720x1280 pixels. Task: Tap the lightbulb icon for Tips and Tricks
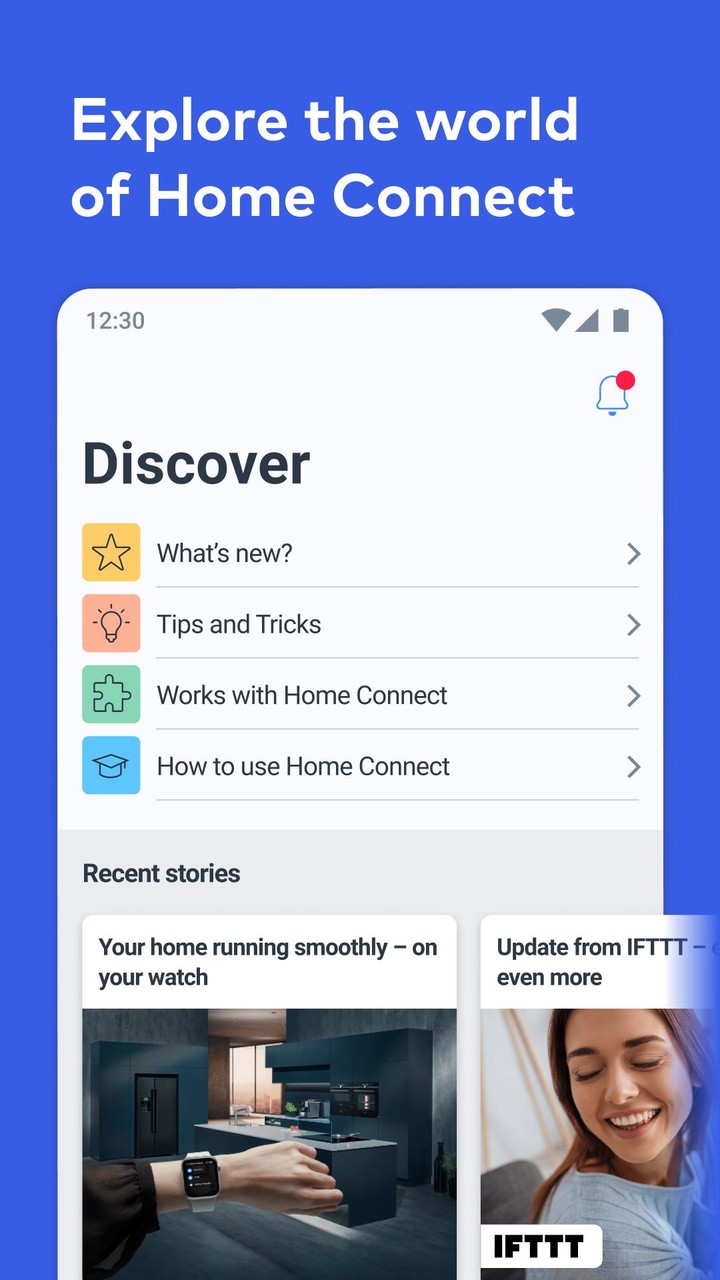click(111, 624)
